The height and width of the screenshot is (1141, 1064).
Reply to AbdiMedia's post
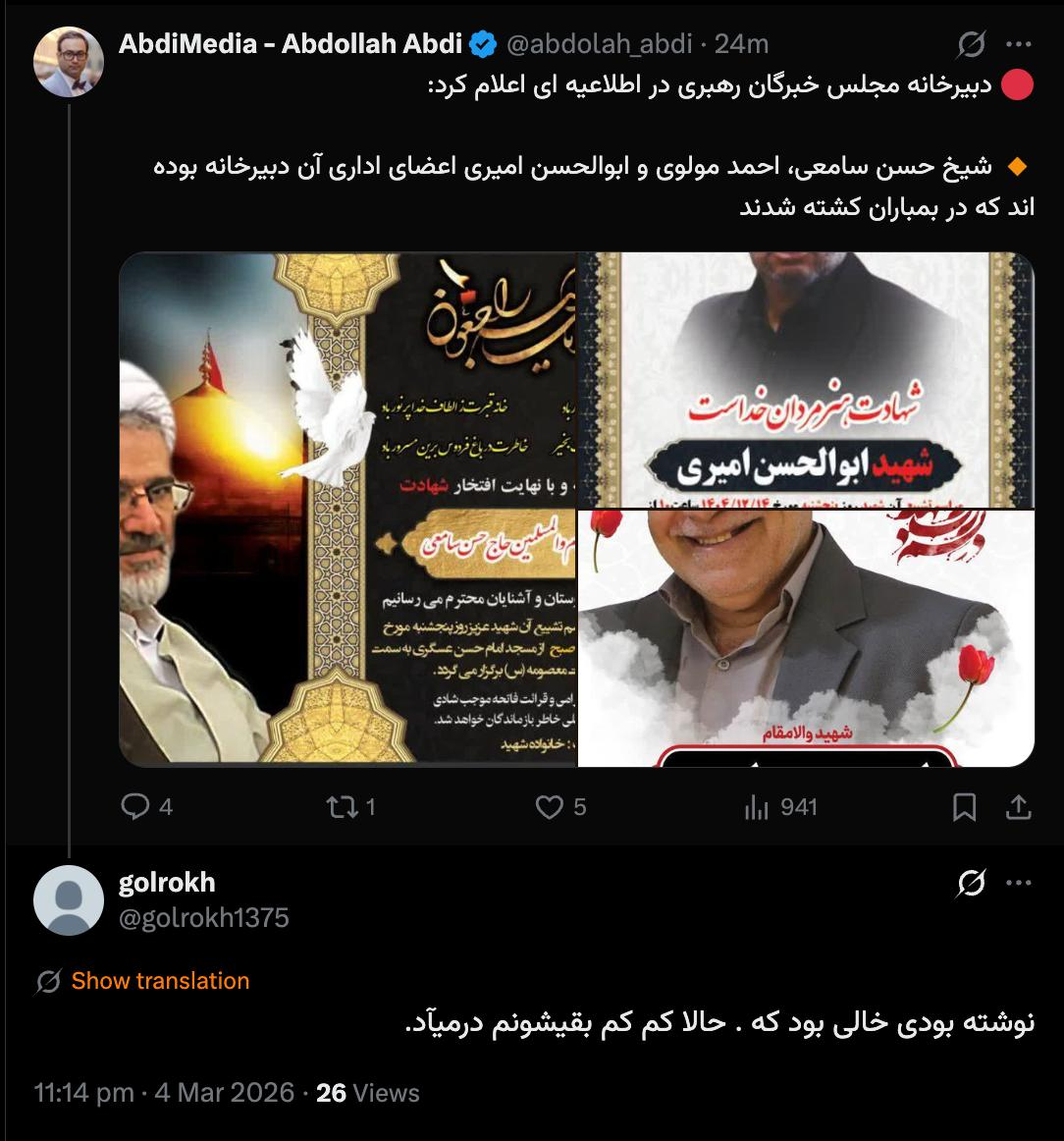coord(134,807)
